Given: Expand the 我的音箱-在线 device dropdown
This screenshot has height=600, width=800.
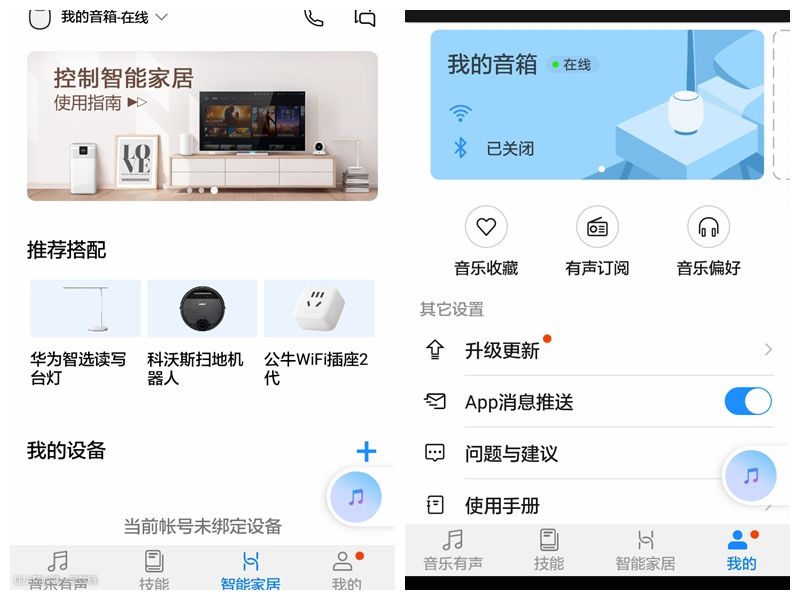Looking at the screenshot, I should point(114,17).
